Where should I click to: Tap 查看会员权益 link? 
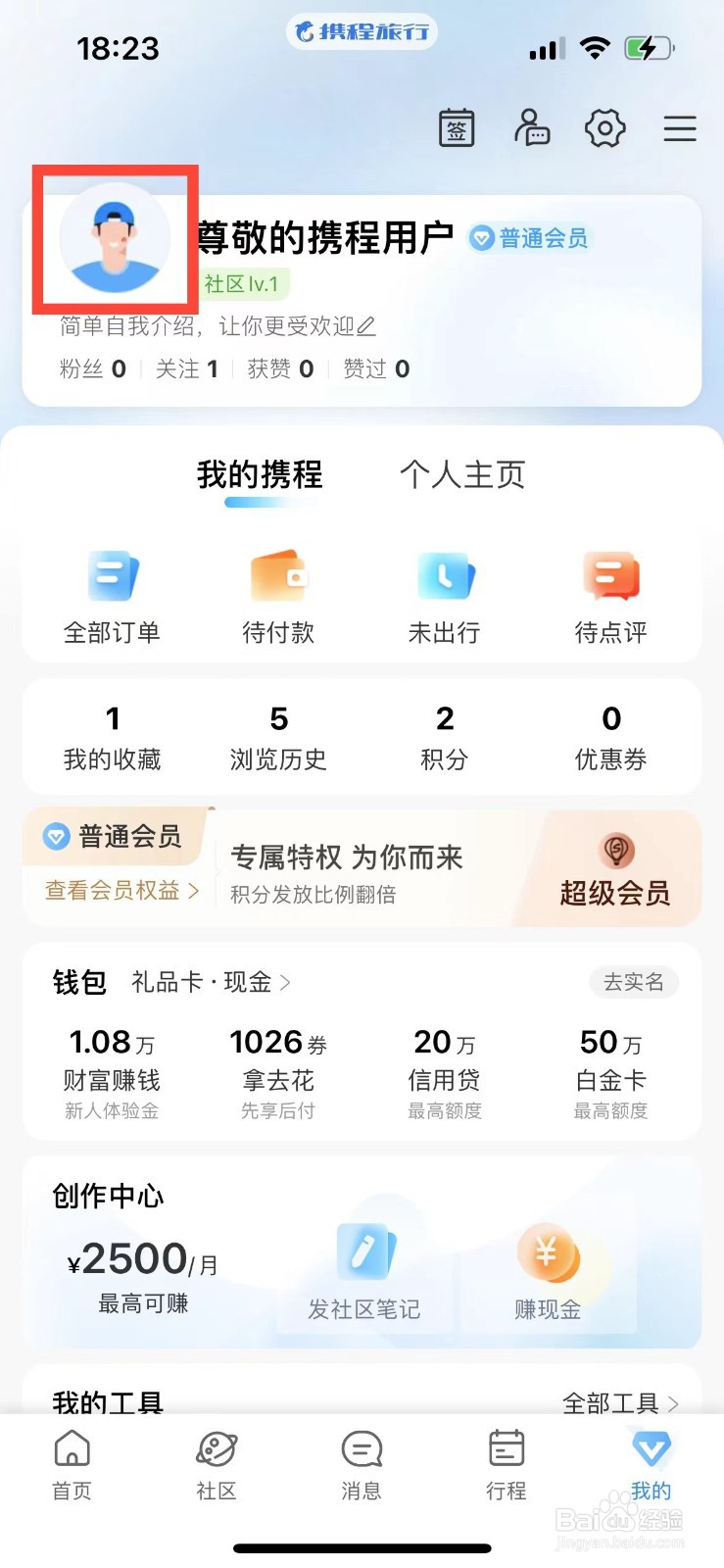coord(122,890)
